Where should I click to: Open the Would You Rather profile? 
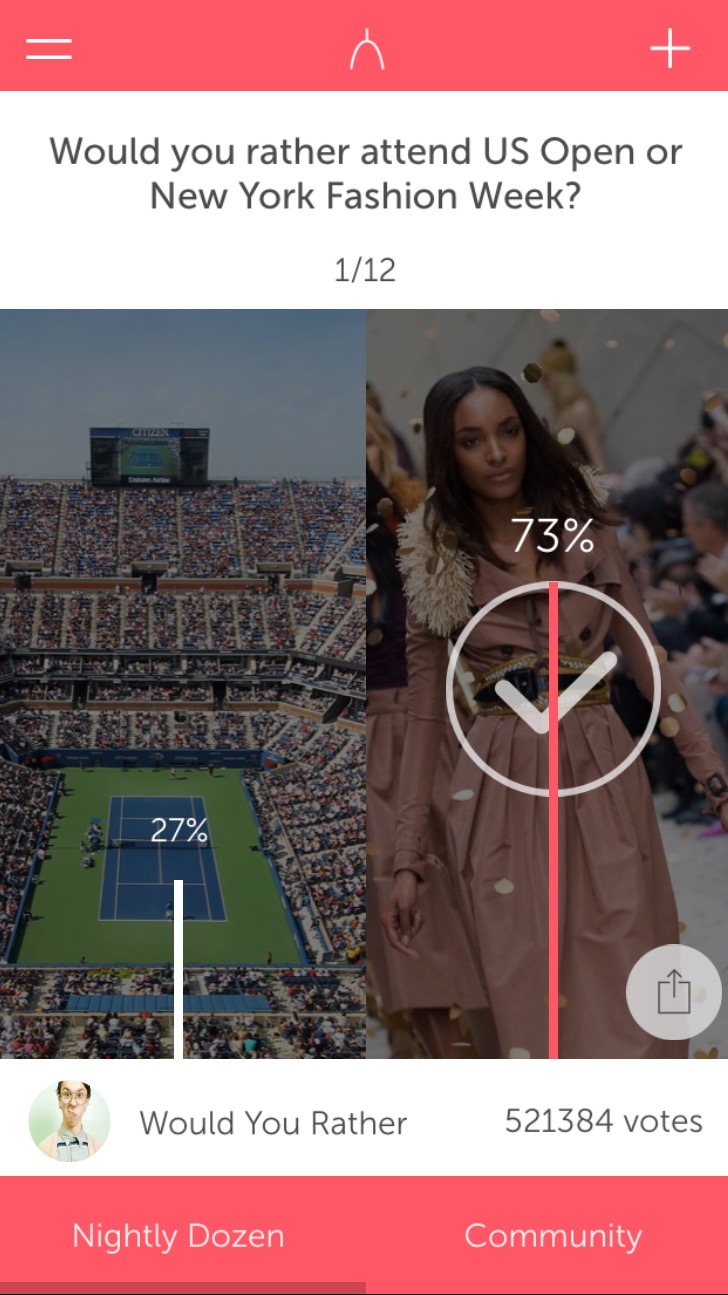click(218, 1121)
